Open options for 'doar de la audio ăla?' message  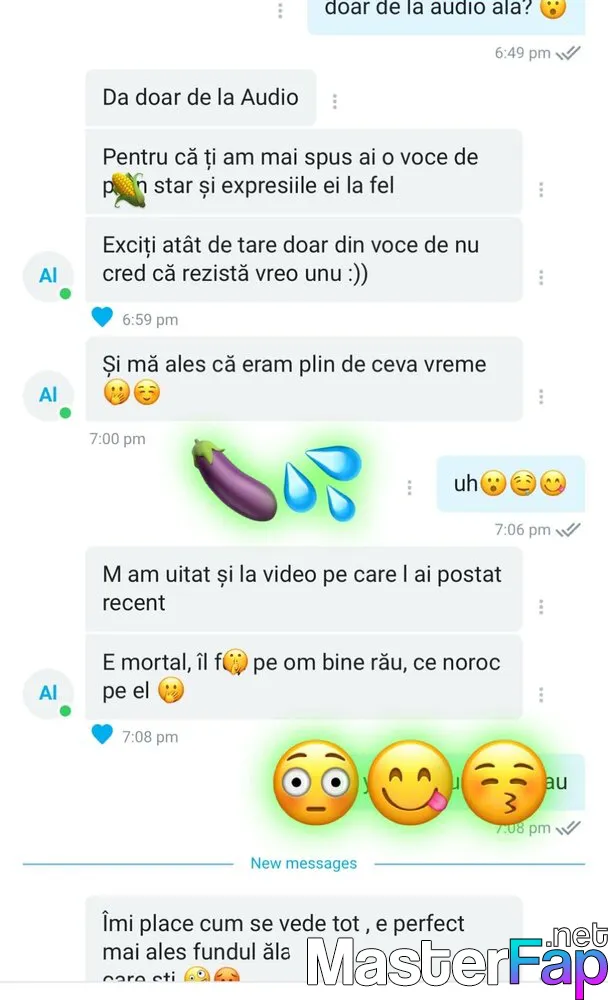(280, 10)
